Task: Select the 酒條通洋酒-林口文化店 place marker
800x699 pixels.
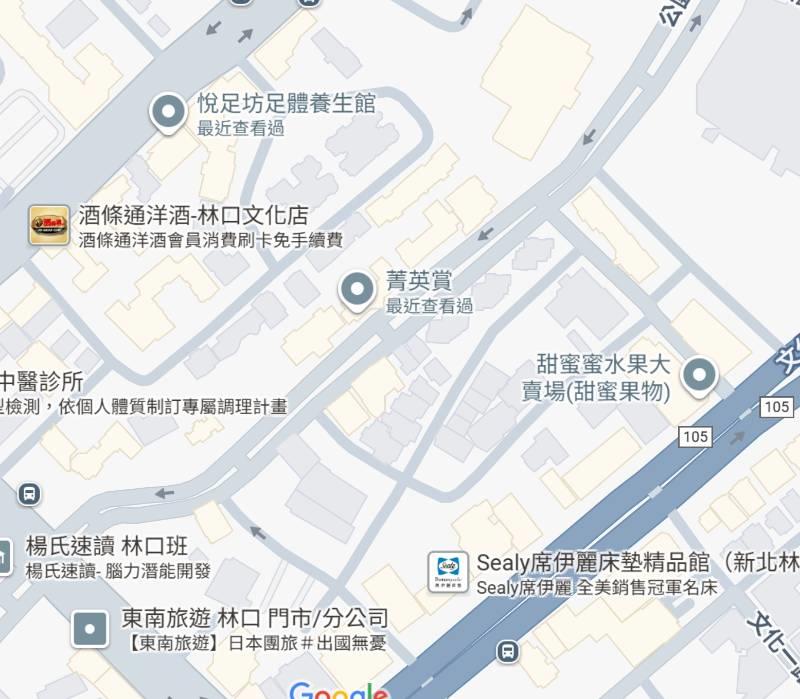Action: [49, 225]
